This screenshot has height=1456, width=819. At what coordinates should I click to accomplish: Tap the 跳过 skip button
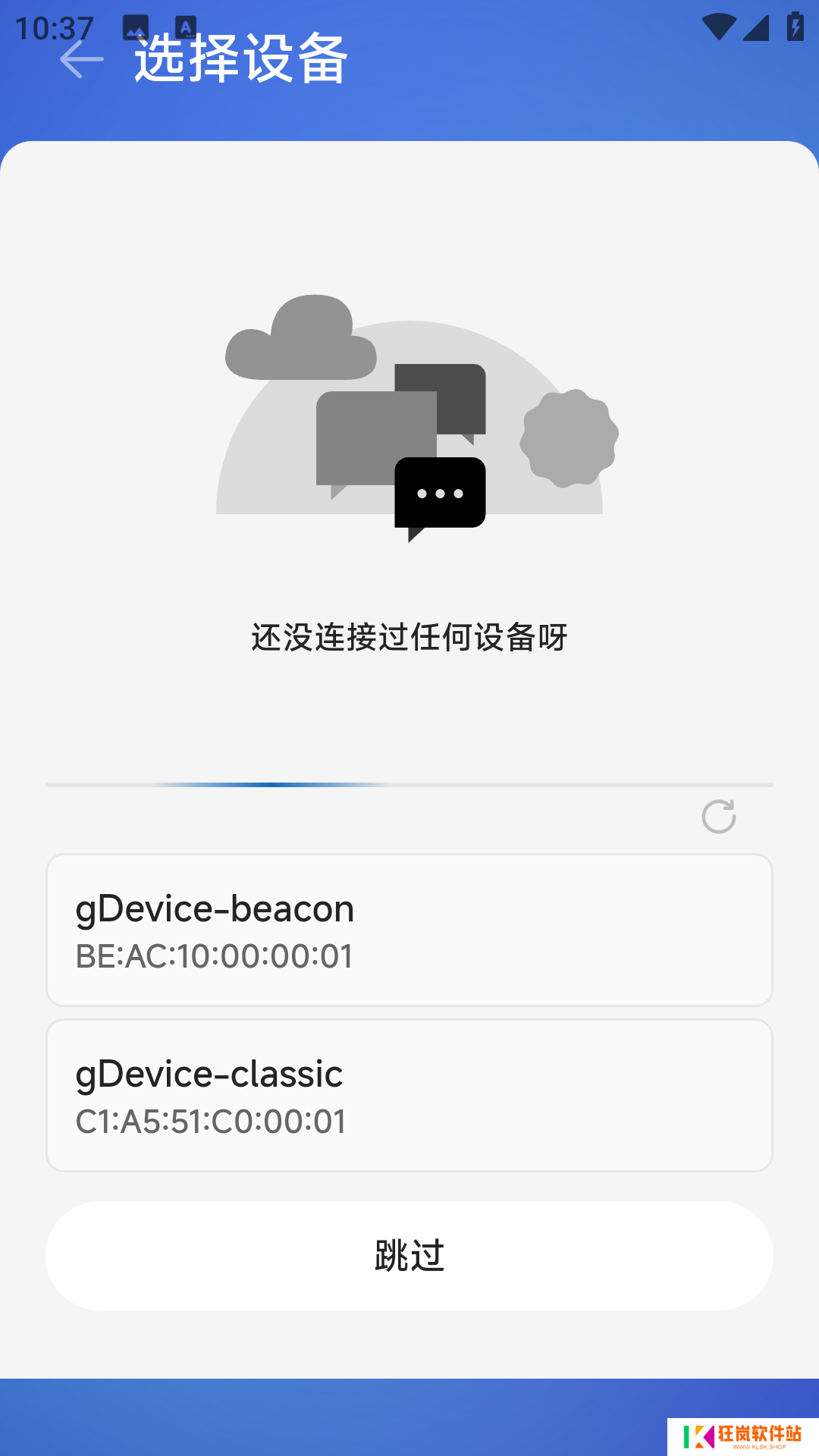point(409,1256)
